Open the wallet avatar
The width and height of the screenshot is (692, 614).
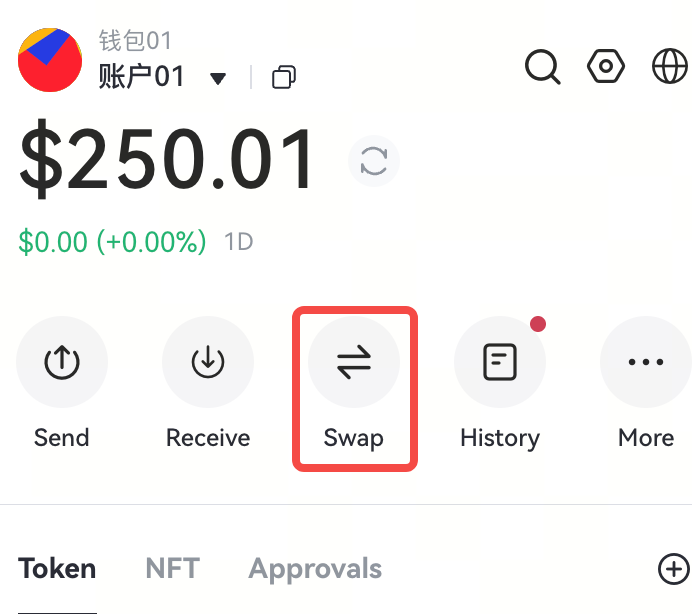pos(50,61)
